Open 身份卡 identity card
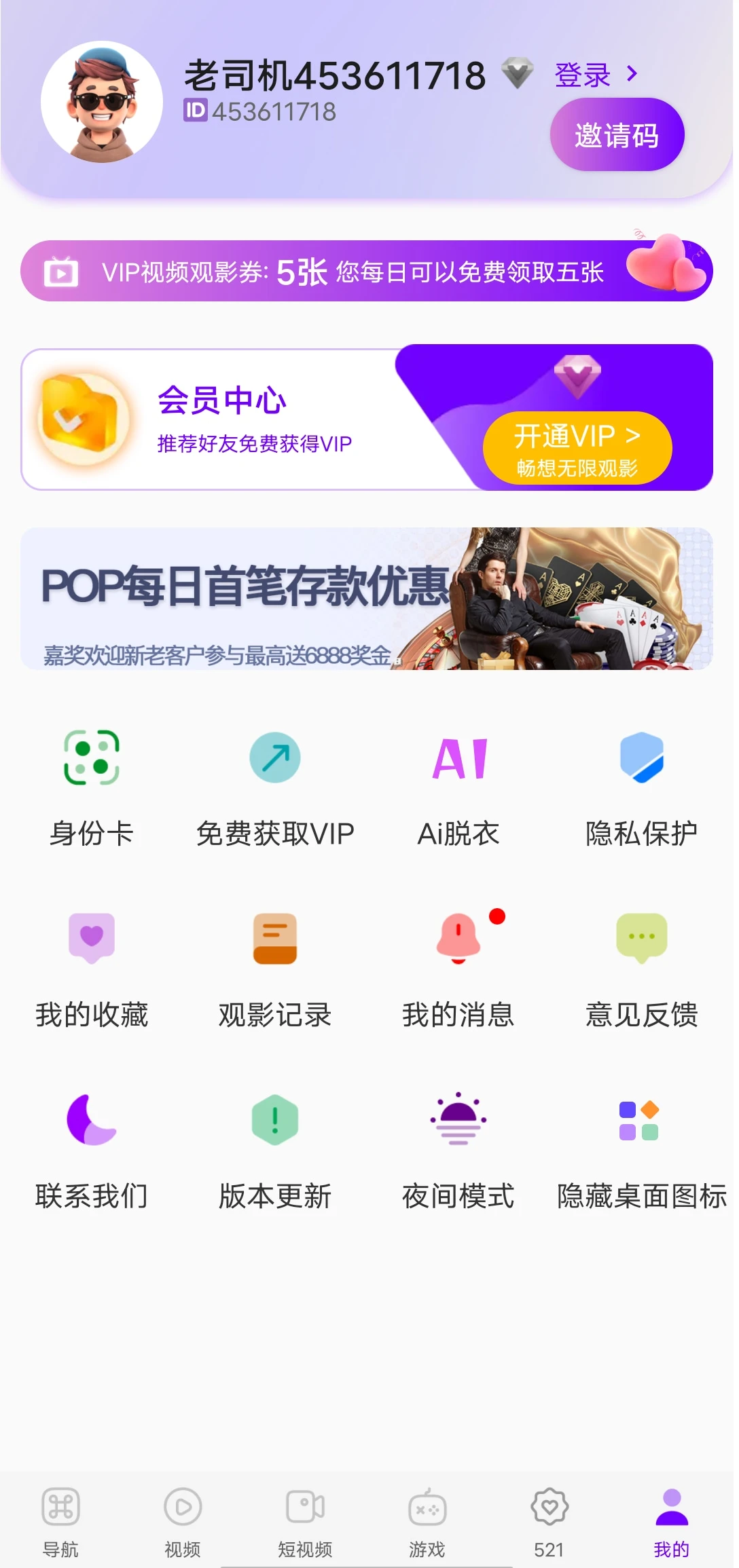The width and height of the screenshot is (739, 1568). click(x=92, y=787)
